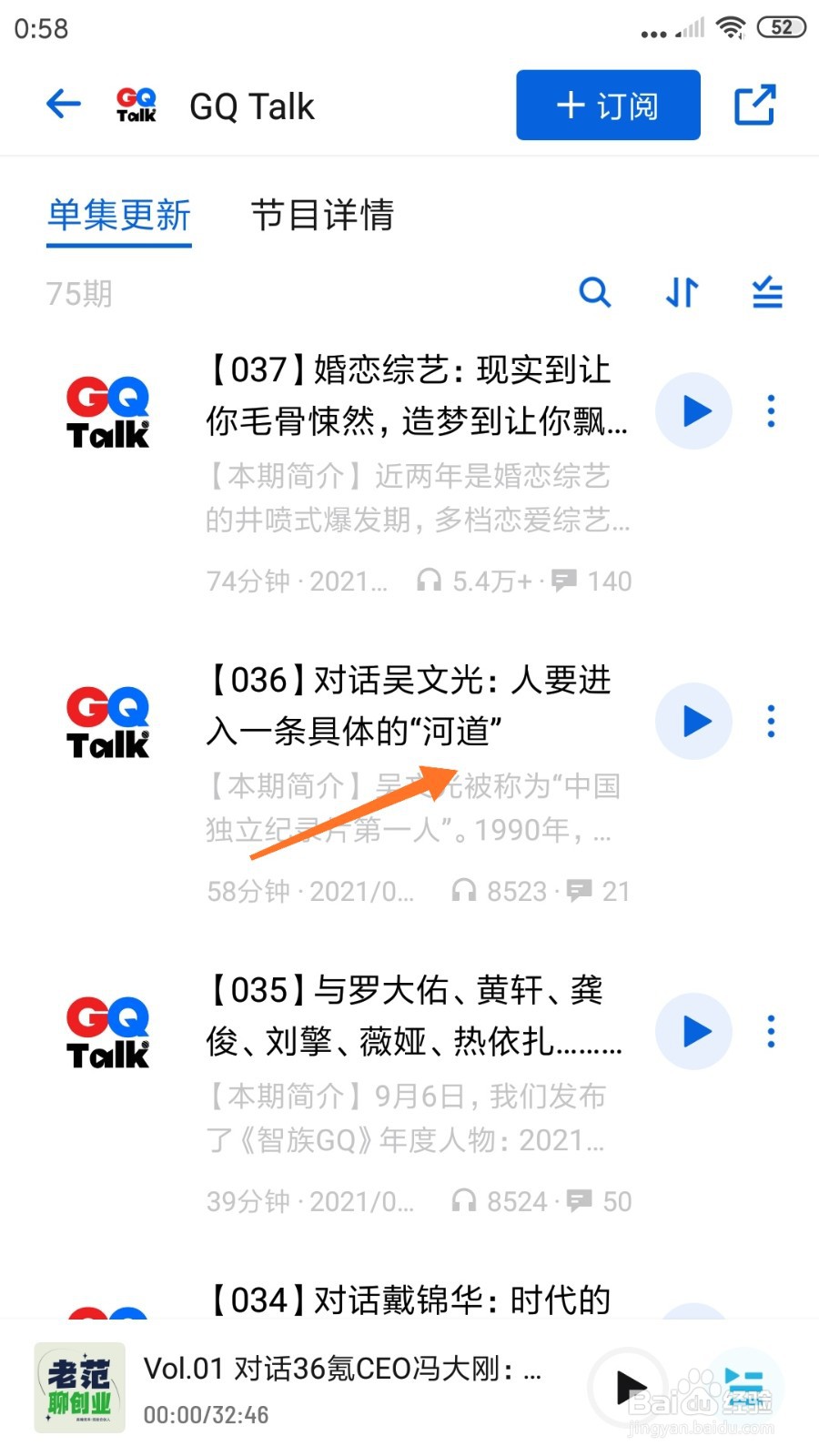Play episode 037 婚恋综艺
Image resolution: width=819 pixels, height=1456 pixels.
[694, 411]
